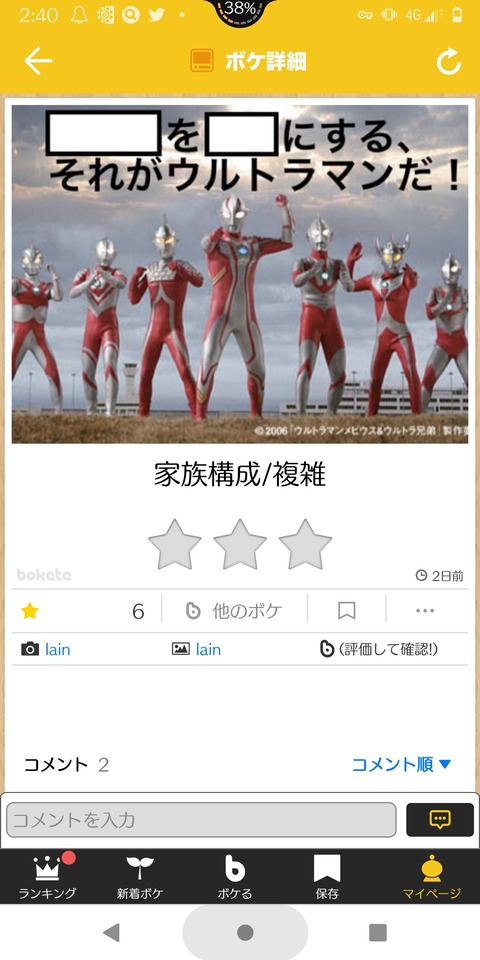Change comment sorting via コメント順

(402, 764)
